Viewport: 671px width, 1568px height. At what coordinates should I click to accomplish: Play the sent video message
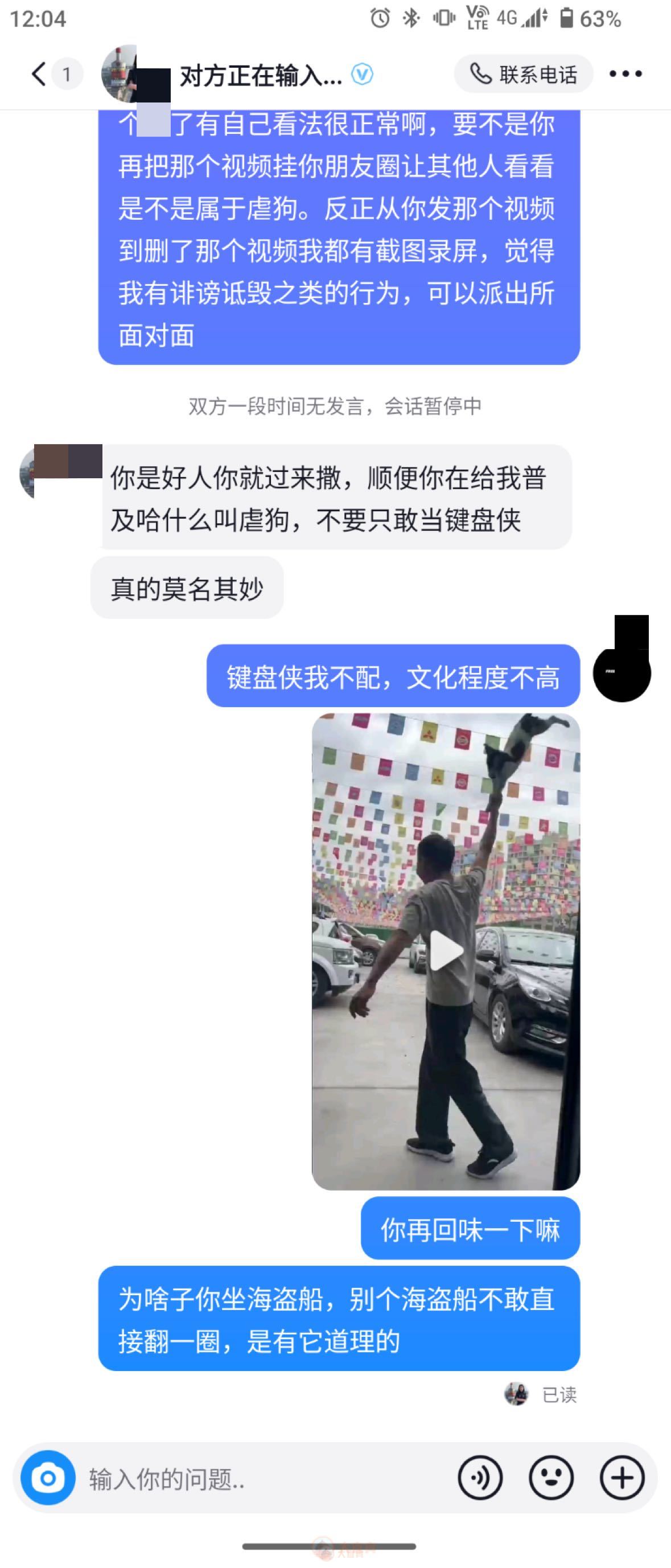(446, 951)
